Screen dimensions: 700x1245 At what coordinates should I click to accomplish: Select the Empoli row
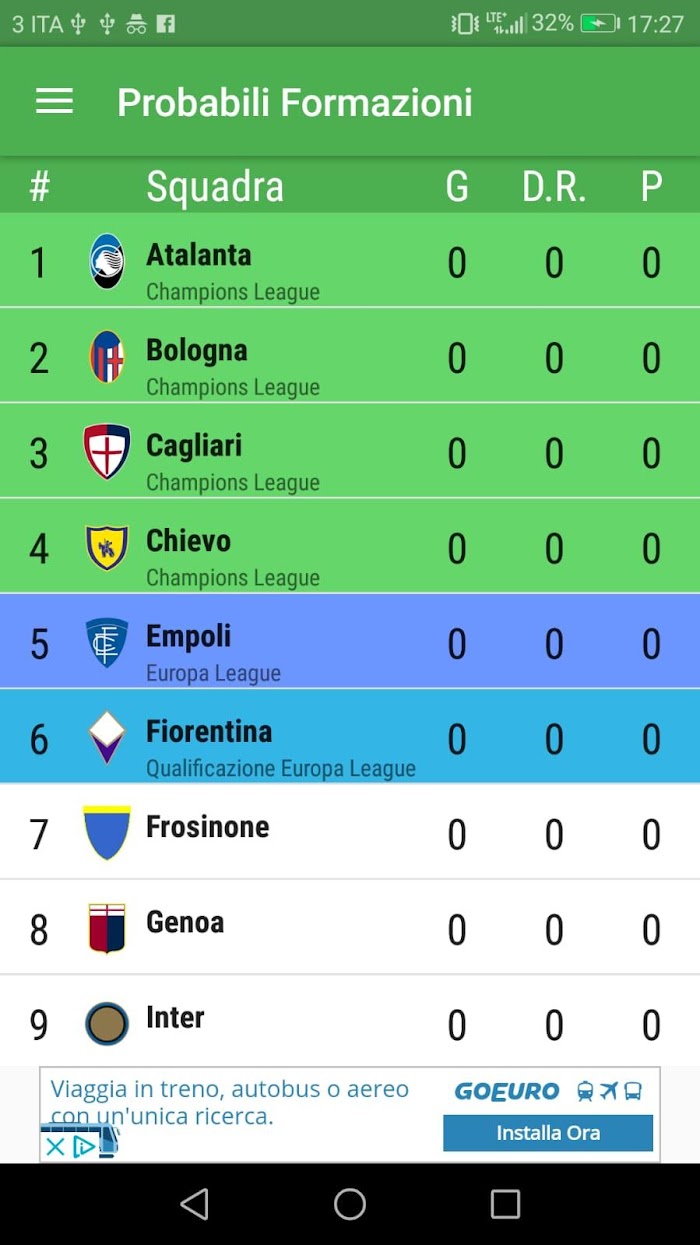pos(350,641)
